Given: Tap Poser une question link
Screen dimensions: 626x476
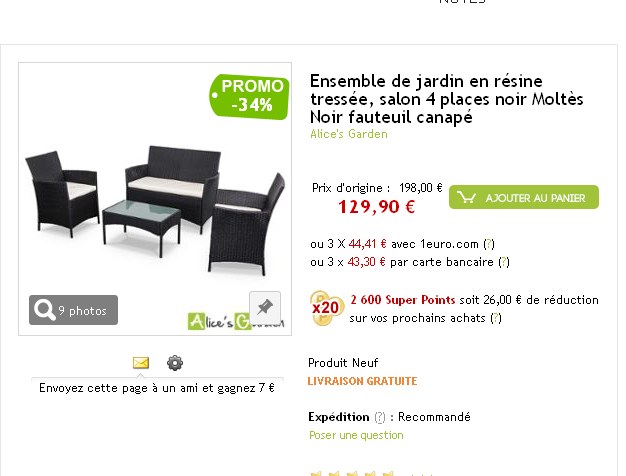Looking at the screenshot, I should click(355, 435).
